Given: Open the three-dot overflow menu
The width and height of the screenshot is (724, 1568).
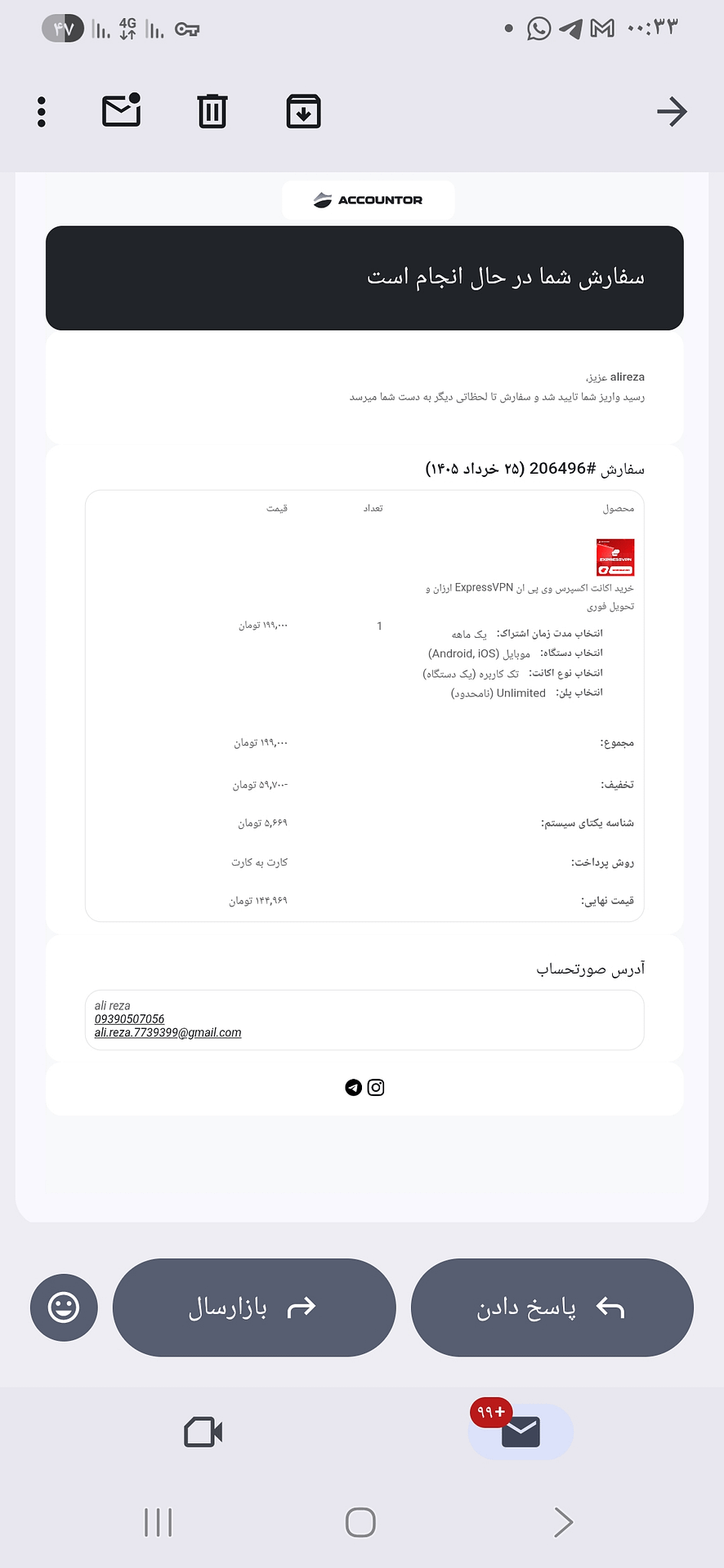Looking at the screenshot, I should click(x=42, y=112).
